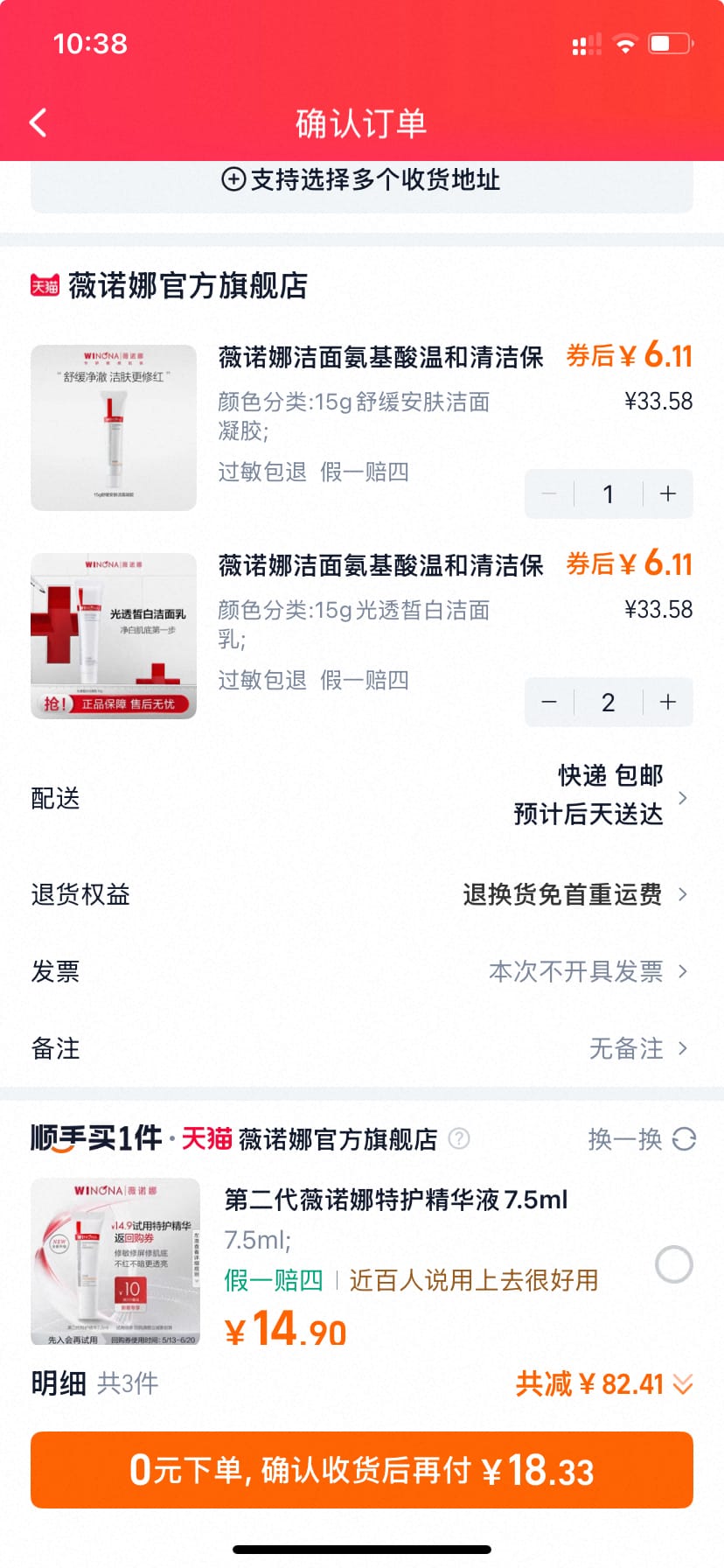This screenshot has width=724, height=1568.
Task: Add an order note via 备注
Action: [361, 1048]
